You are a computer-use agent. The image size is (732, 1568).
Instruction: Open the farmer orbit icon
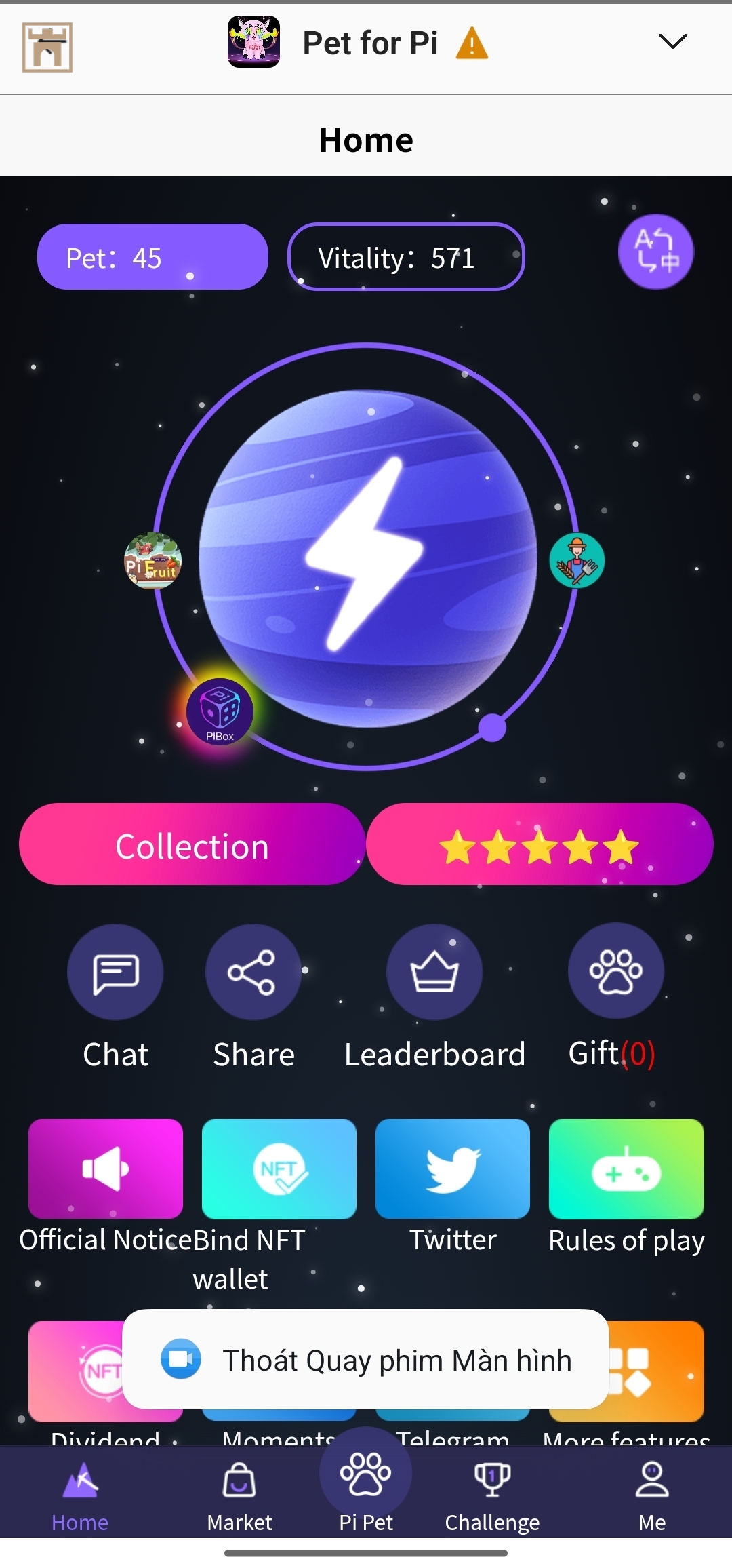[x=577, y=561]
